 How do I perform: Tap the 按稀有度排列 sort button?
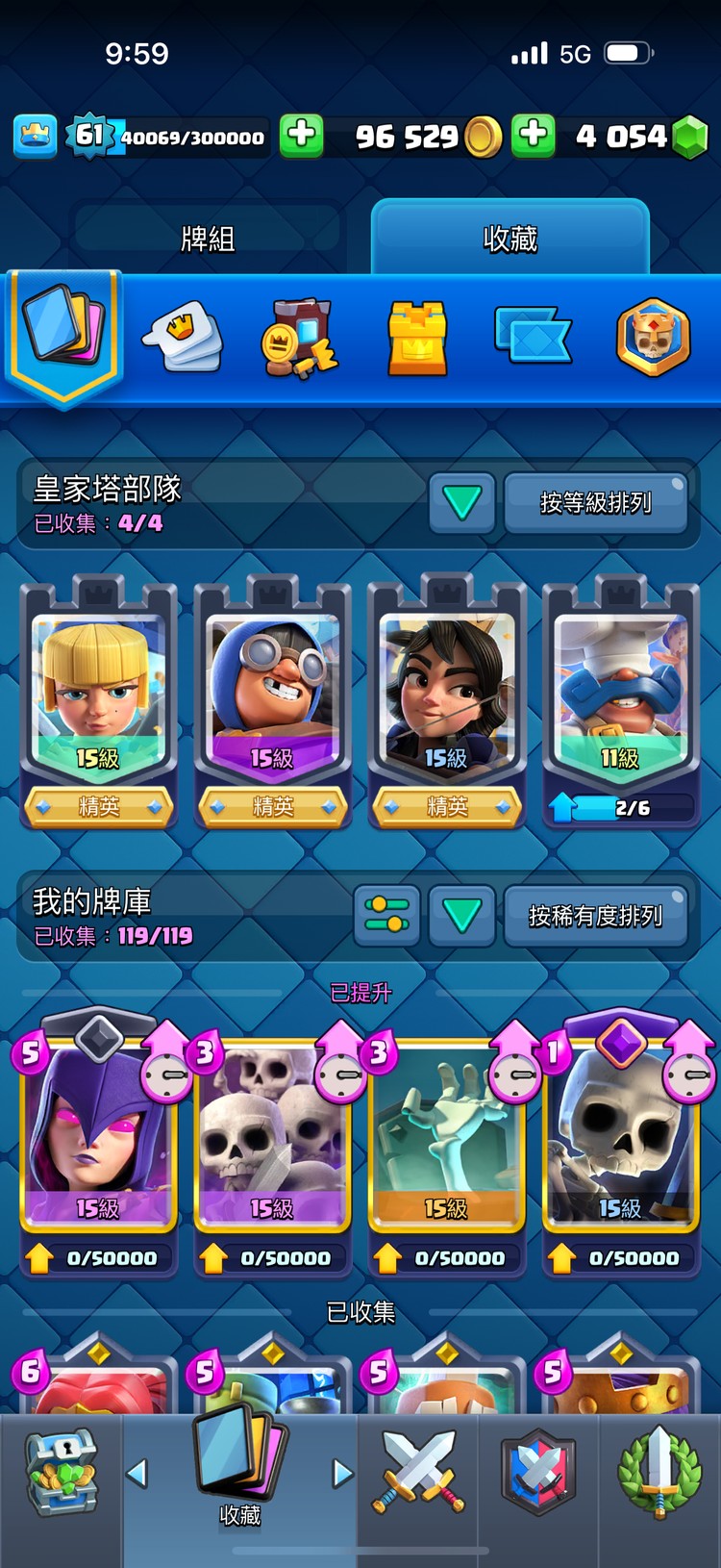(595, 916)
